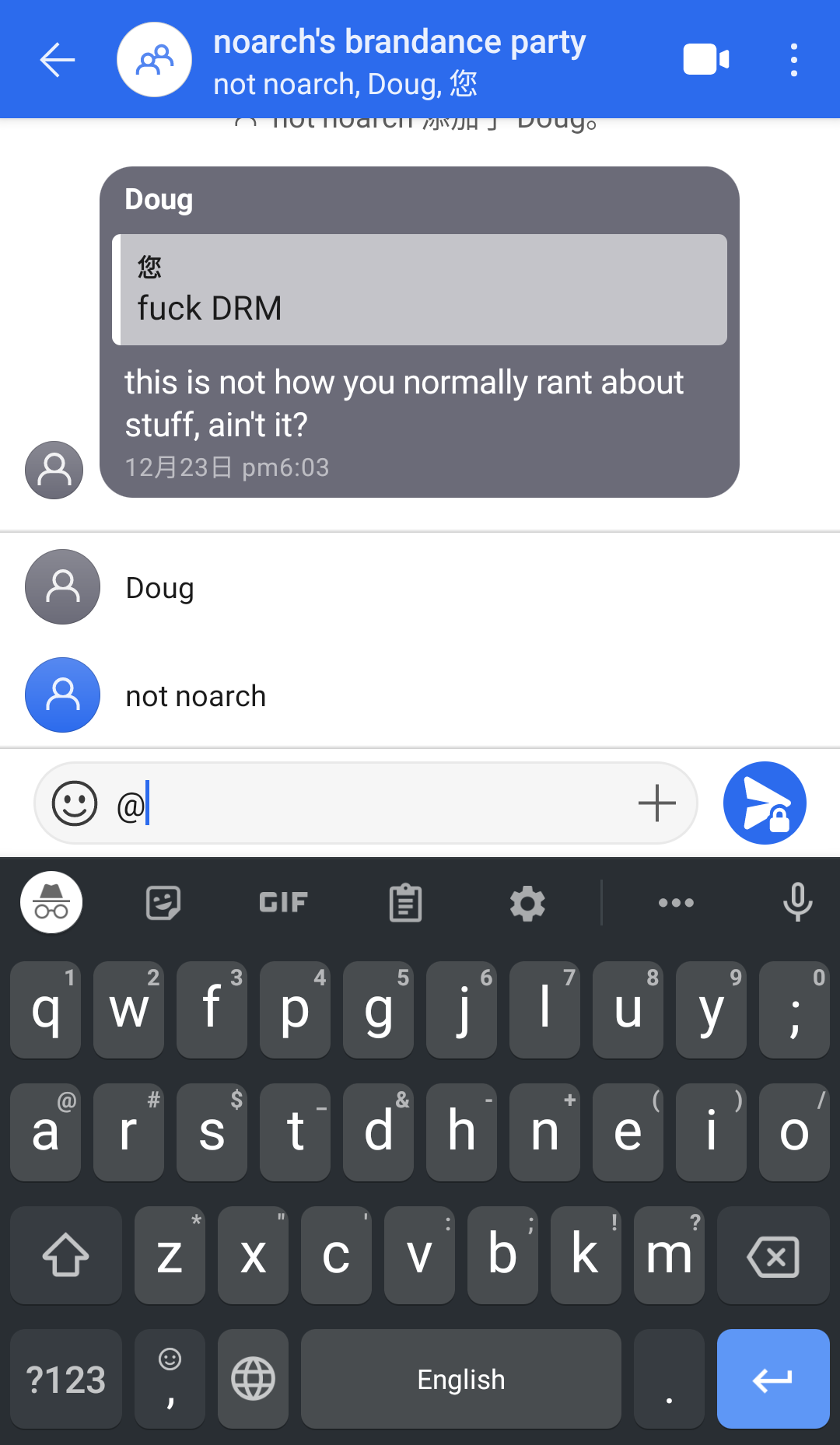Select Doug from mention suggestions
Viewport: 840px width, 1445px height.
click(x=159, y=588)
